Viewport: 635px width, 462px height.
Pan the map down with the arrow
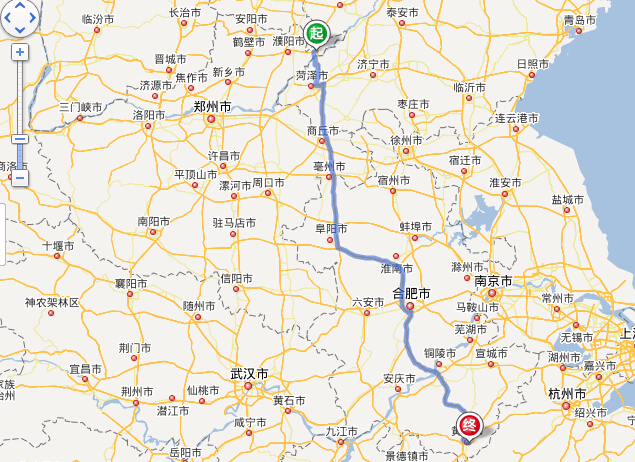[x=19, y=29]
